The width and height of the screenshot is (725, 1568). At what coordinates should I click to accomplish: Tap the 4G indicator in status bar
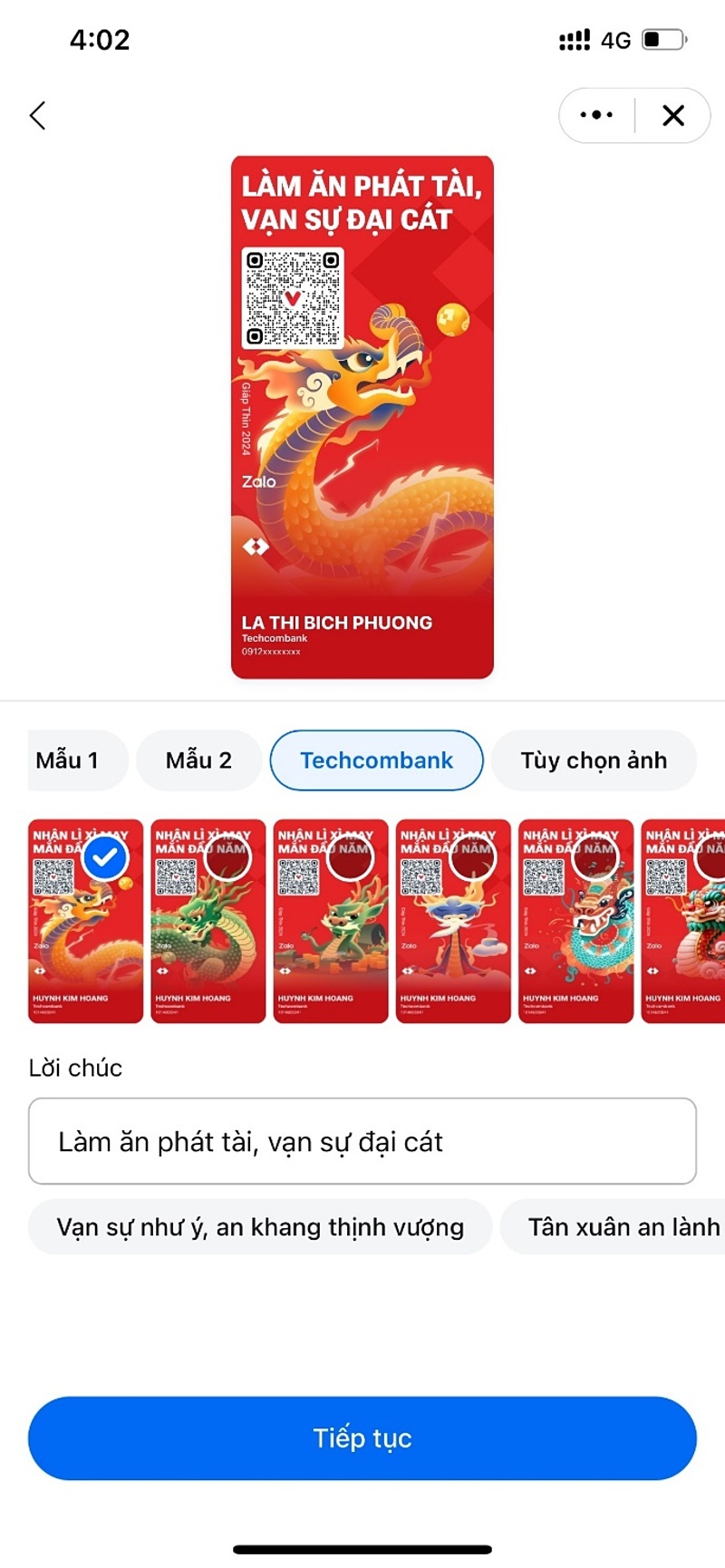click(614, 40)
